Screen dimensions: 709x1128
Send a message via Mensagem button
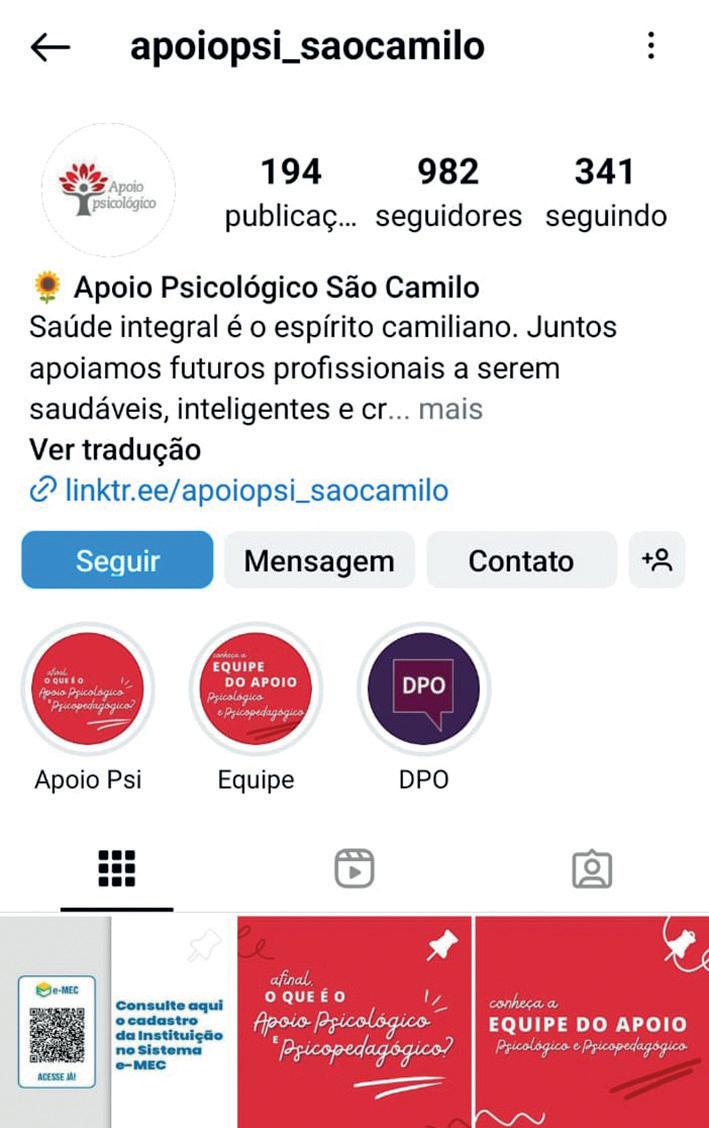(x=319, y=560)
